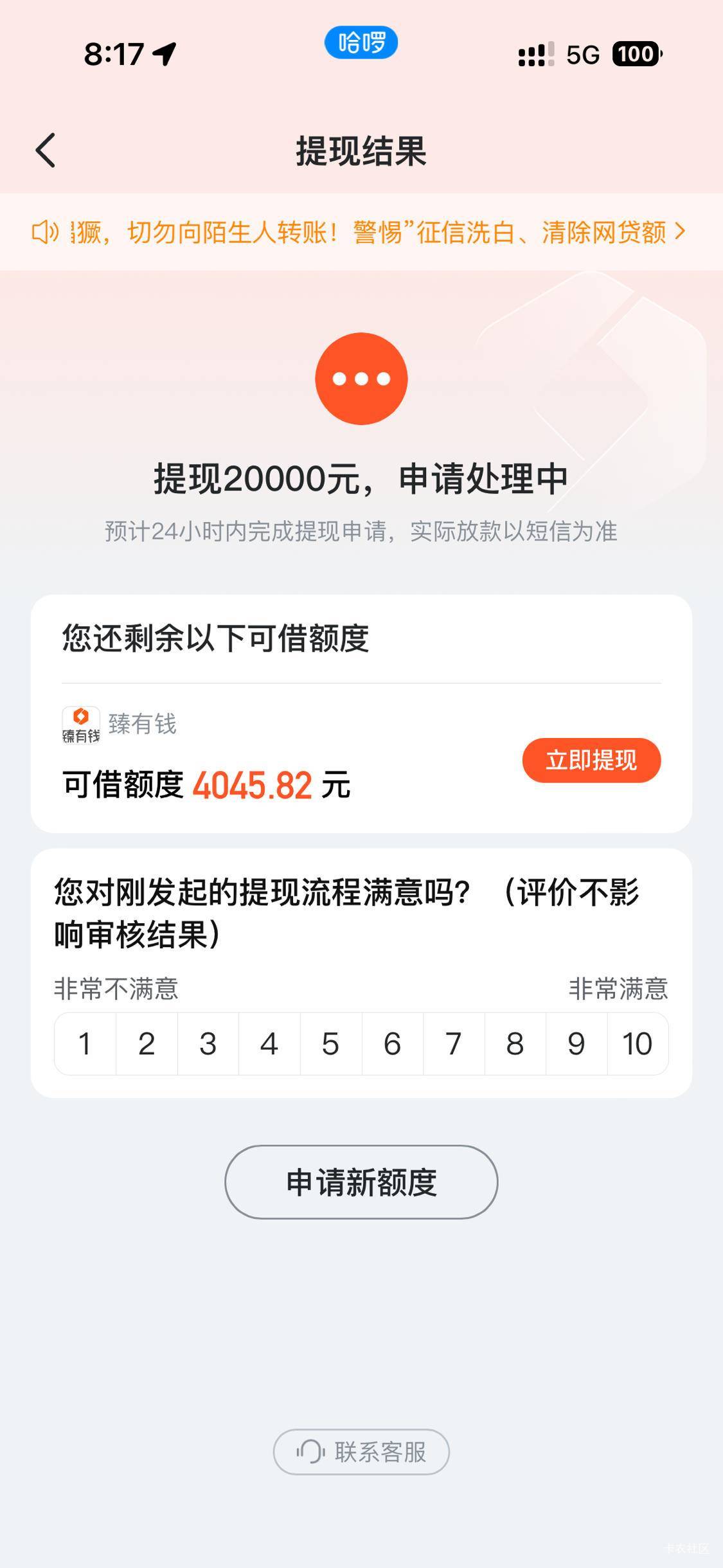Tap the 申请新额度 button
The height and width of the screenshot is (1568, 723).
pyautogui.click(x=361, y=1182)
